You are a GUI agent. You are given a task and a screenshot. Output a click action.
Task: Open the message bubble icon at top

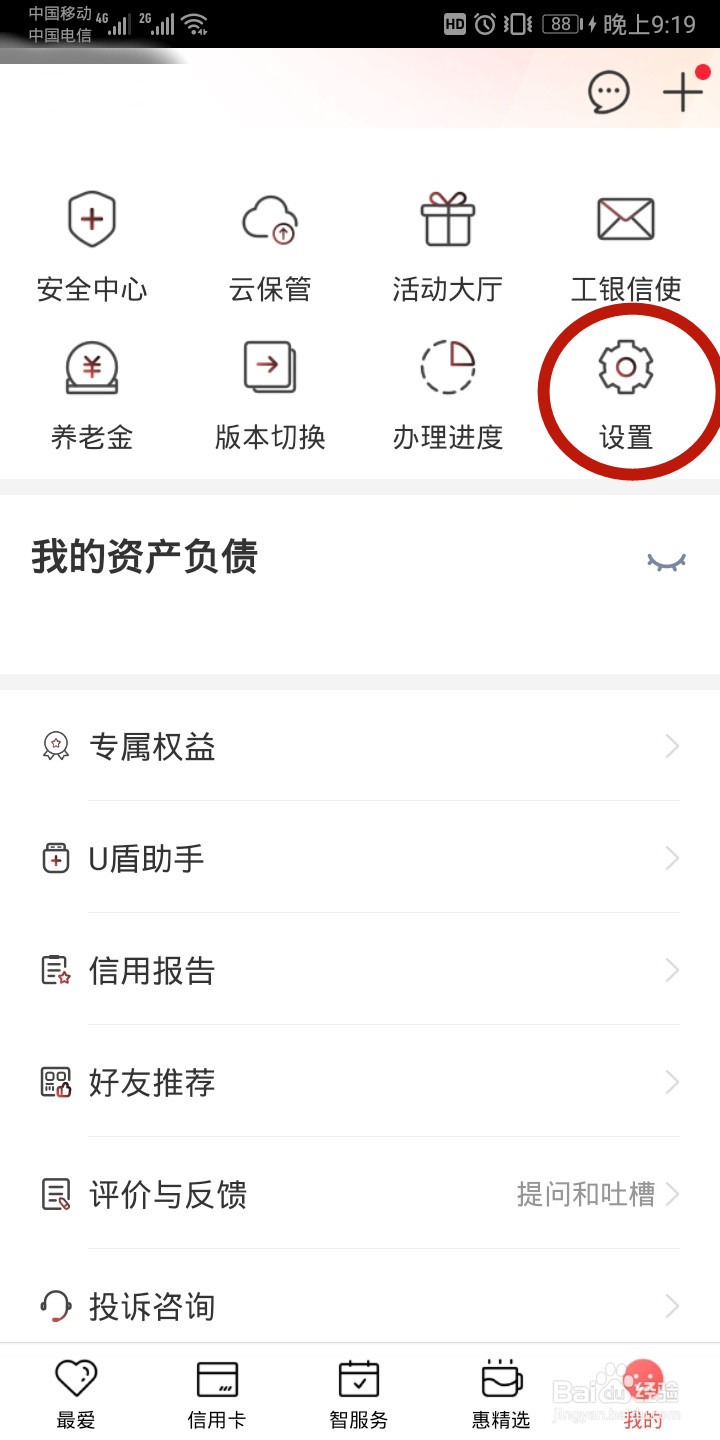point(609,92)
